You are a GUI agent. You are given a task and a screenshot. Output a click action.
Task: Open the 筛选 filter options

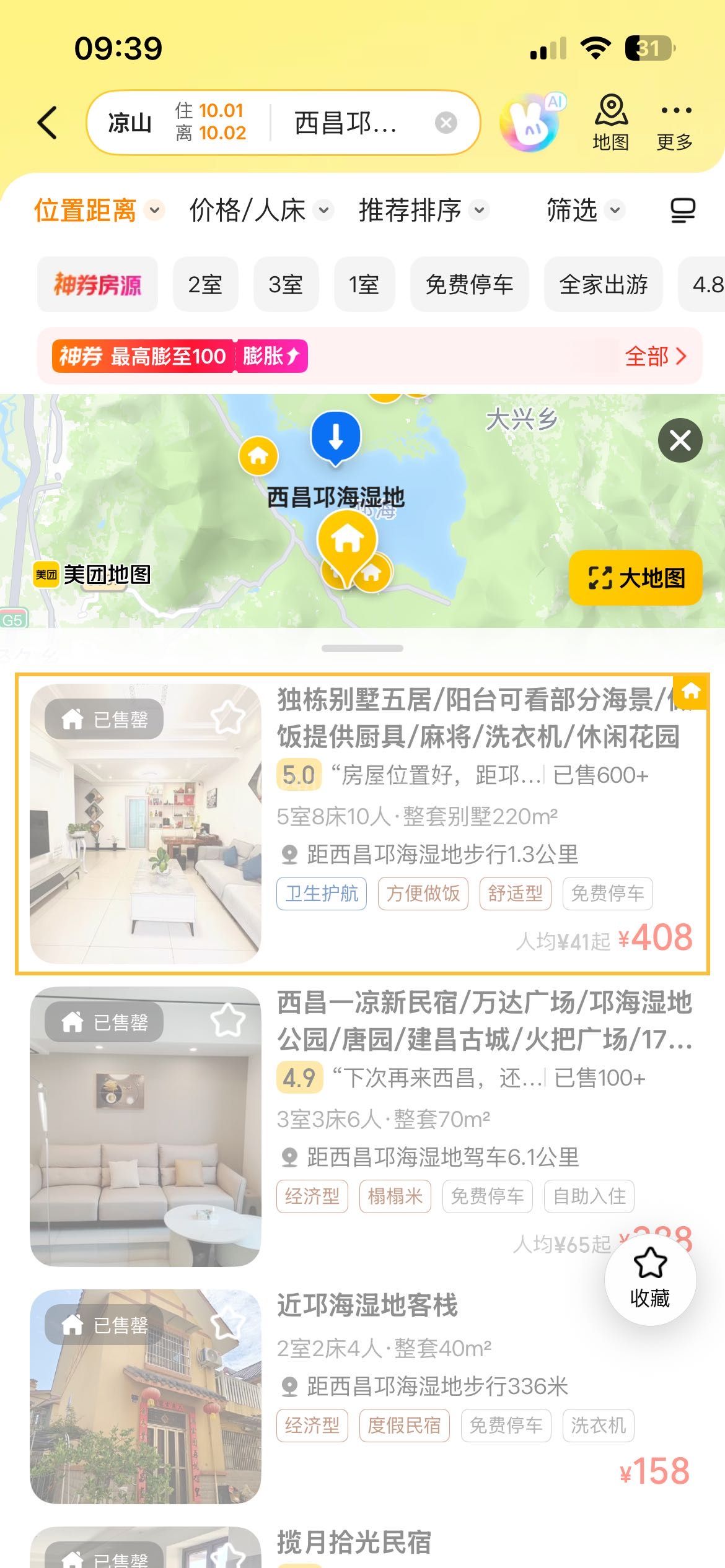[583, 211]
